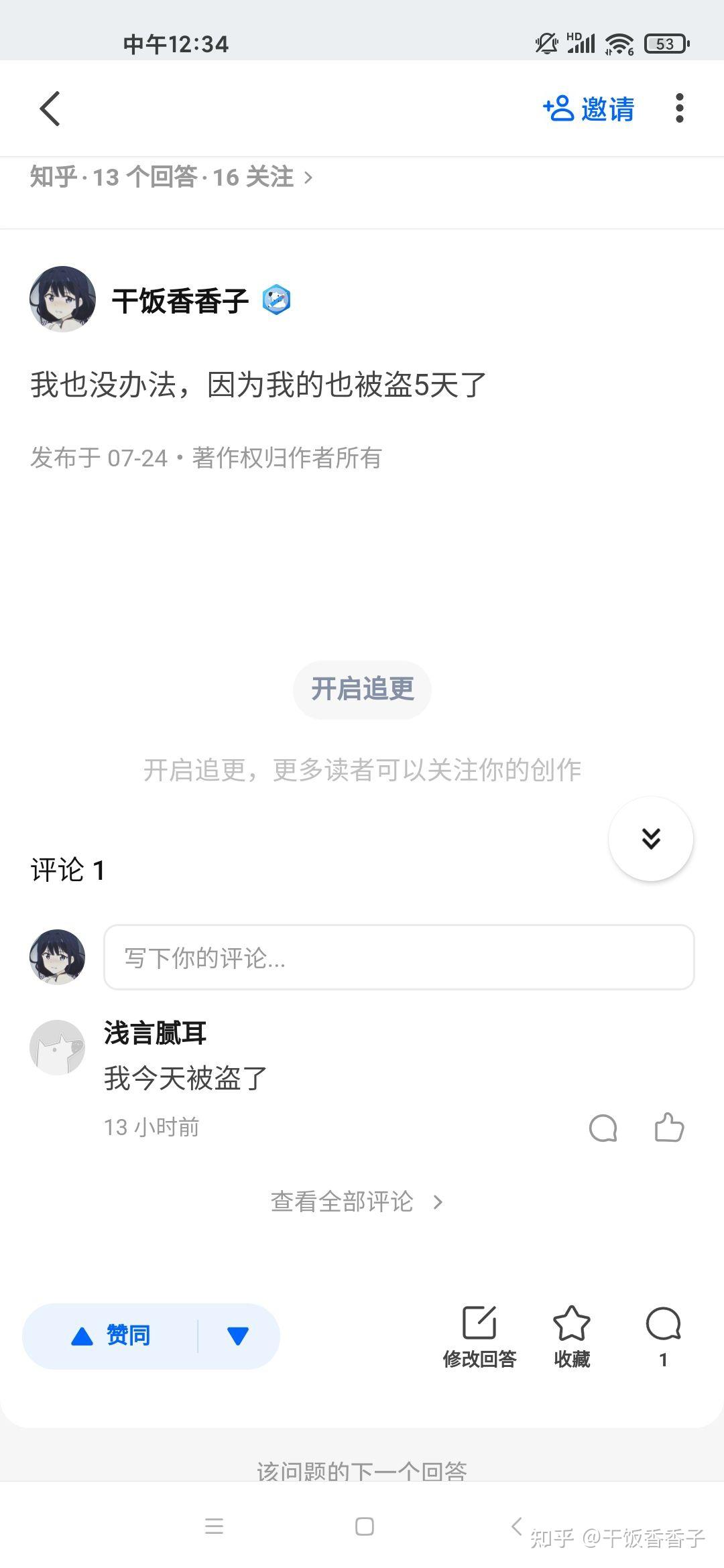Downvote the answer with the down triangle

(x=238, y=1336)
